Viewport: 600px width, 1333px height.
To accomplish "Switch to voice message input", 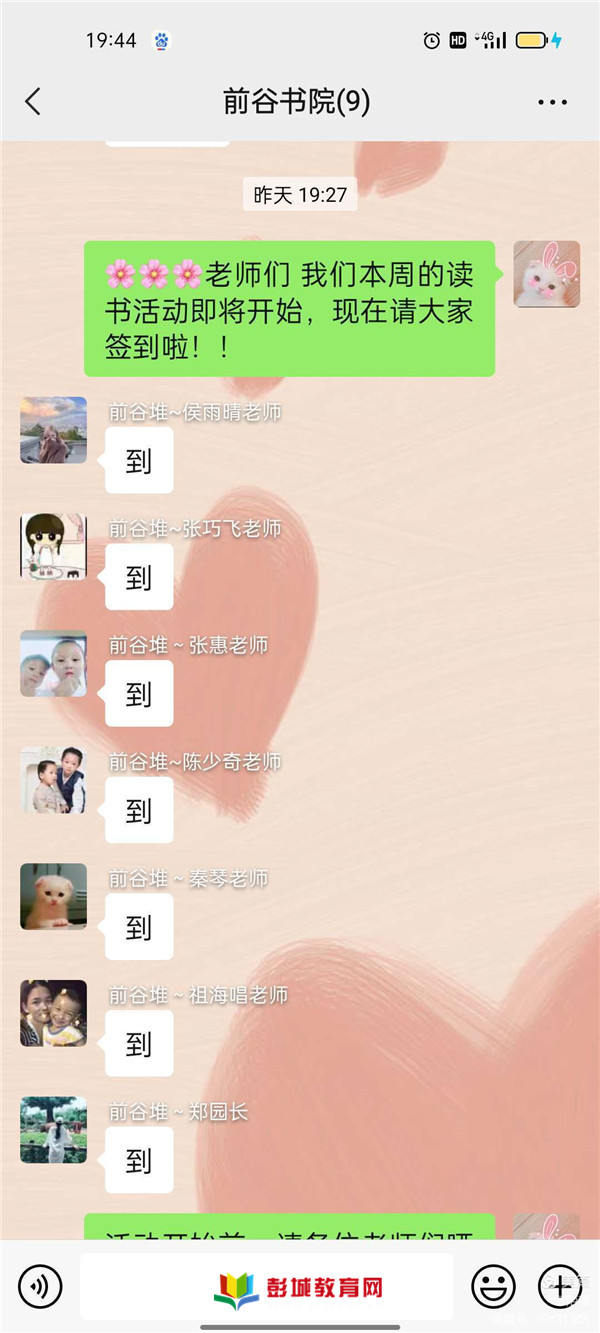I will click(40, 1286).
